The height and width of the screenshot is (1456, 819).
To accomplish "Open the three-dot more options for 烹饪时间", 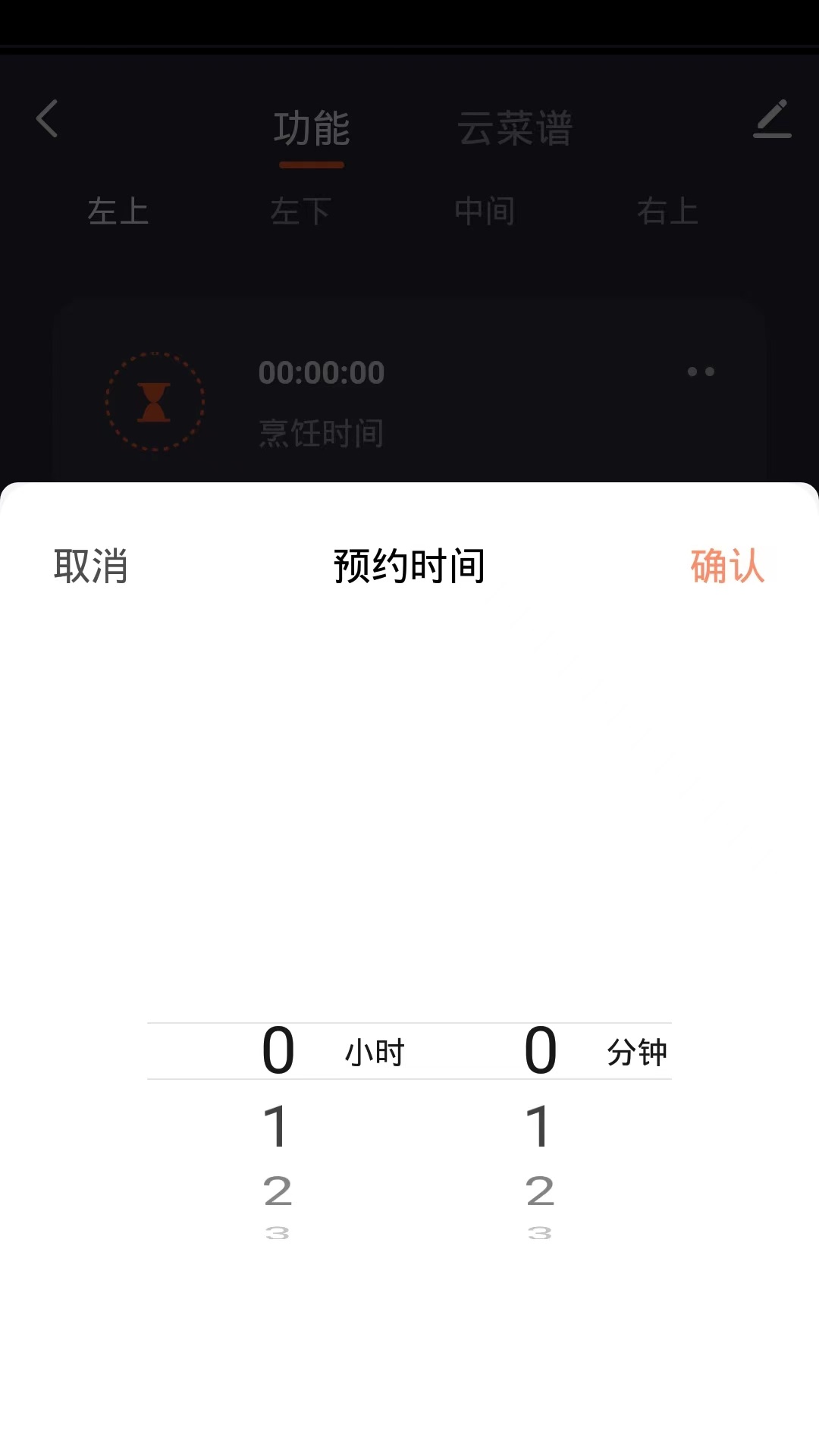I will [700, 371].
